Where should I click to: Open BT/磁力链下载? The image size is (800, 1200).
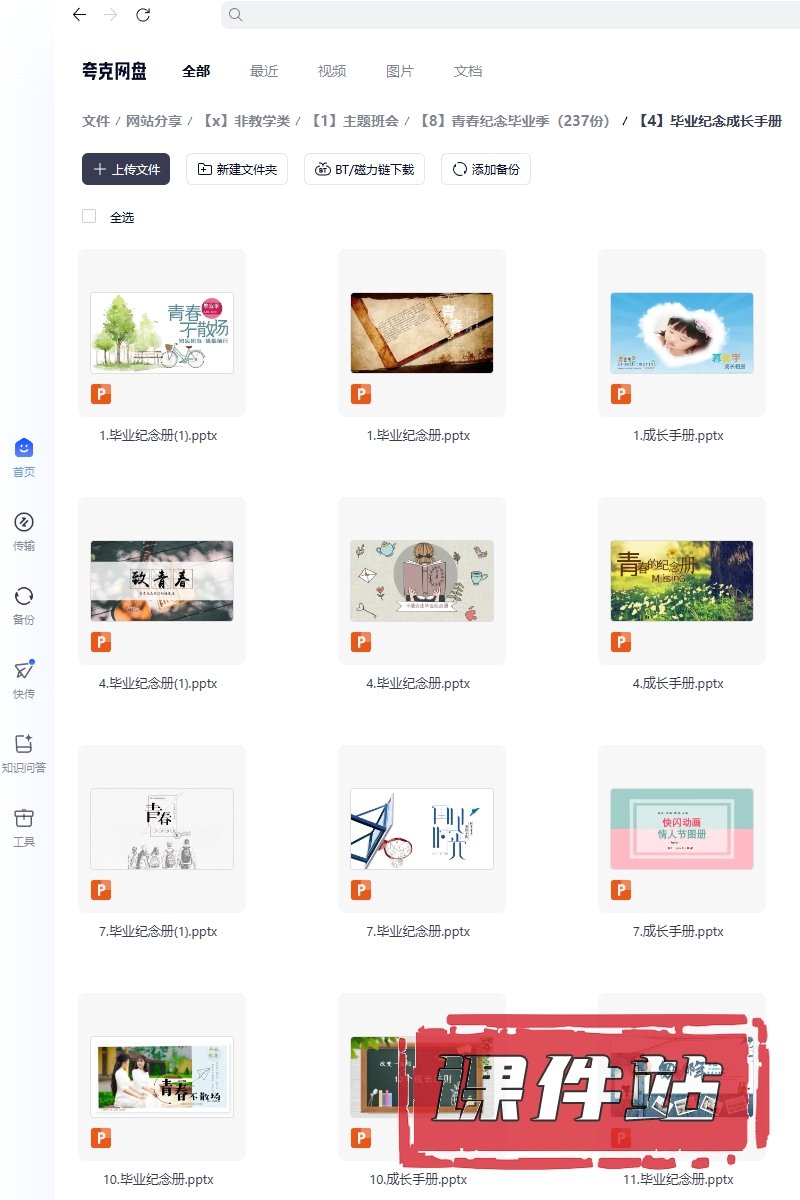pyautogui.click(x=364, y=169)
